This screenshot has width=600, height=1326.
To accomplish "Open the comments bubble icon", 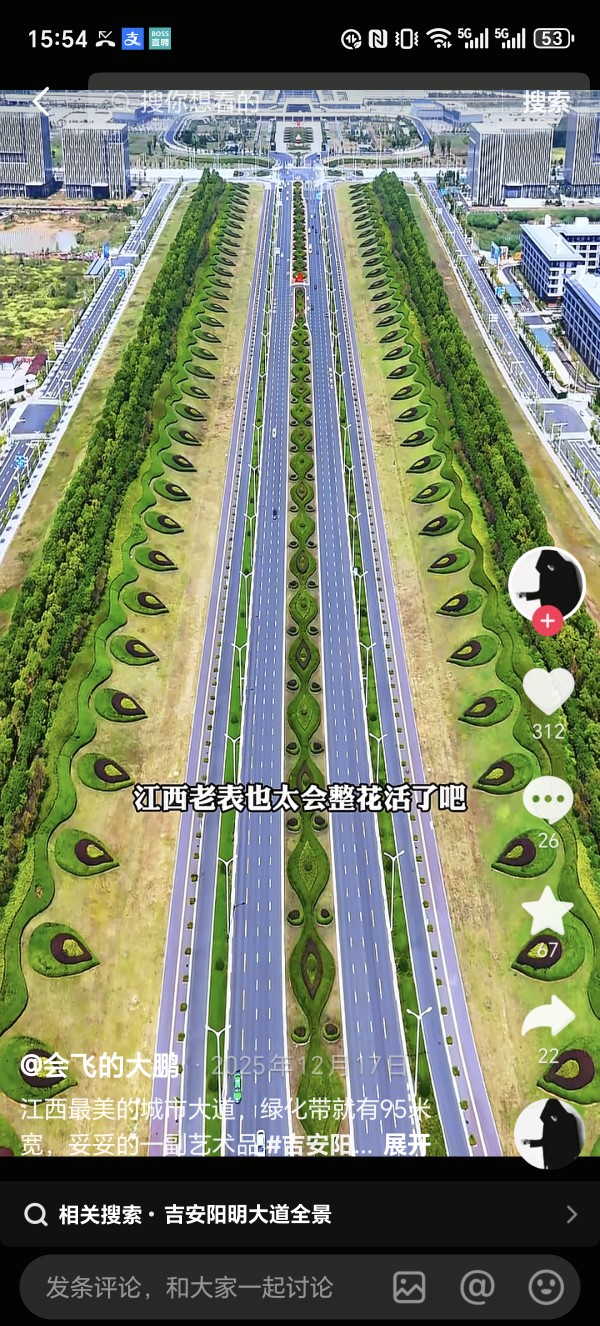I will coord(548,801).
